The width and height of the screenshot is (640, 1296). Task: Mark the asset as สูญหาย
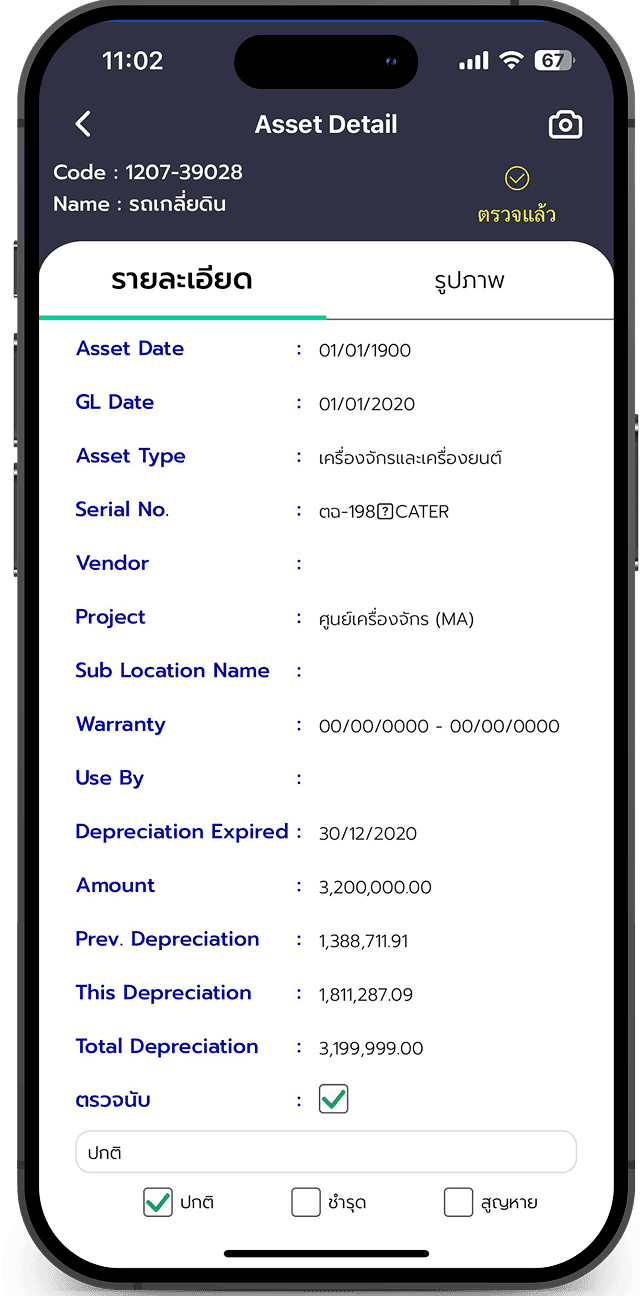point(458,1202)
